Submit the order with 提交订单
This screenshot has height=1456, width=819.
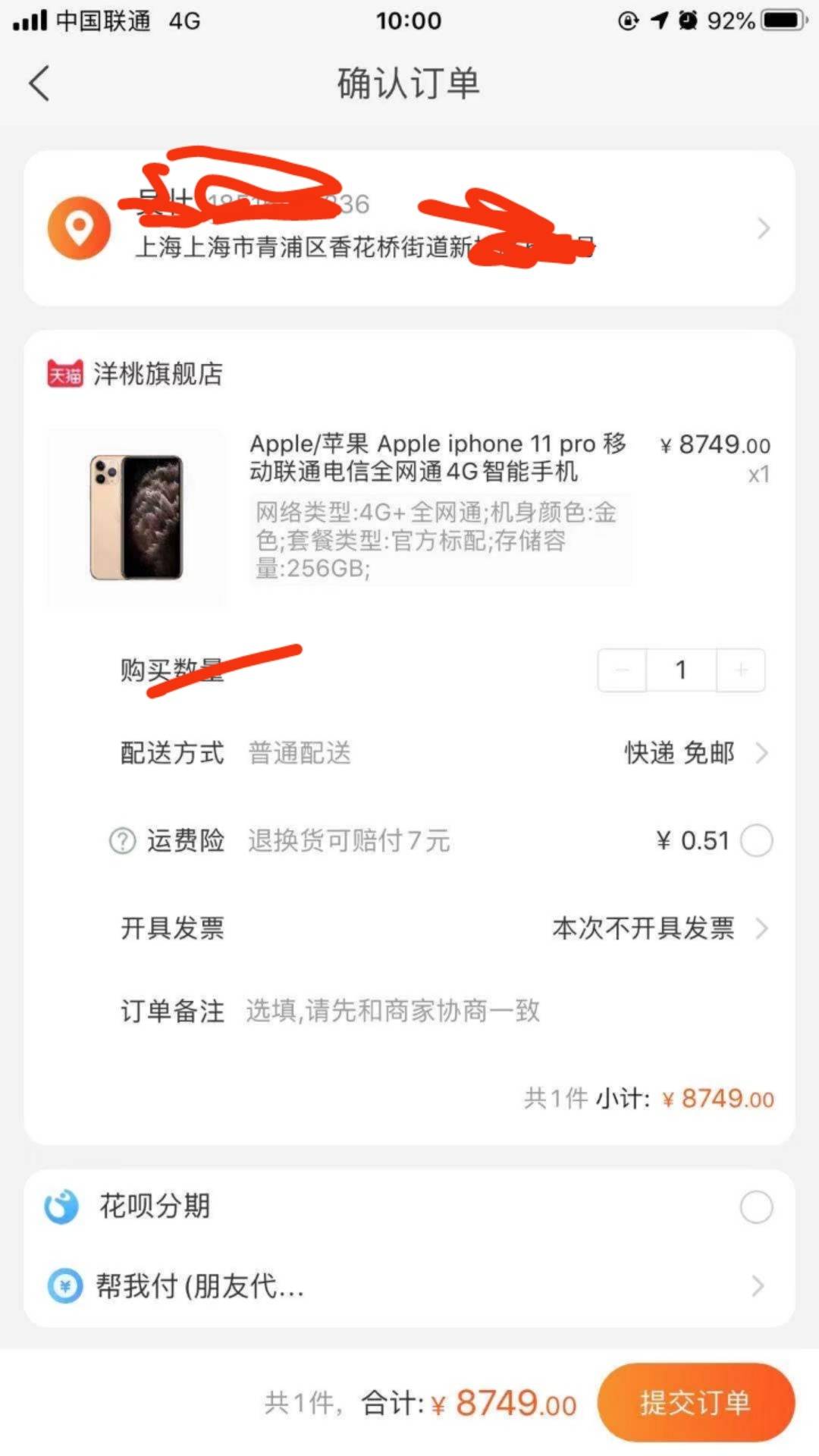click(695, 1402)
